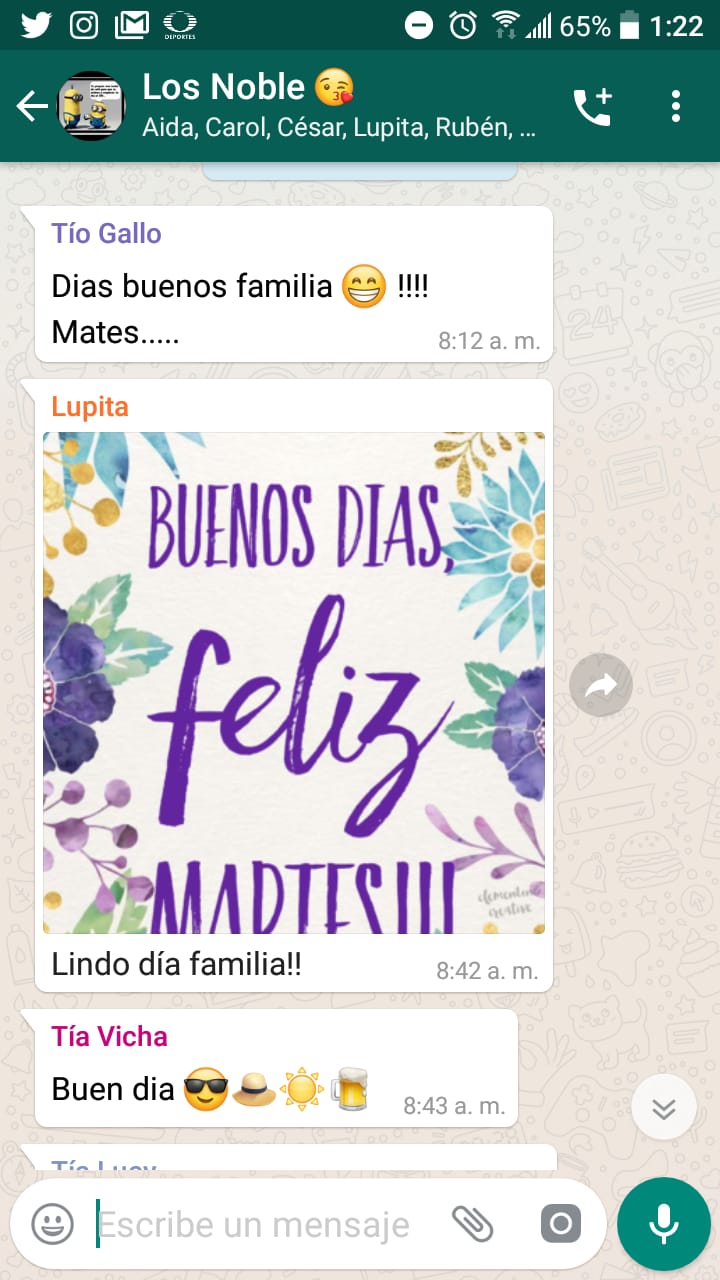Focus the Escribe un mensaje field

260,1224
